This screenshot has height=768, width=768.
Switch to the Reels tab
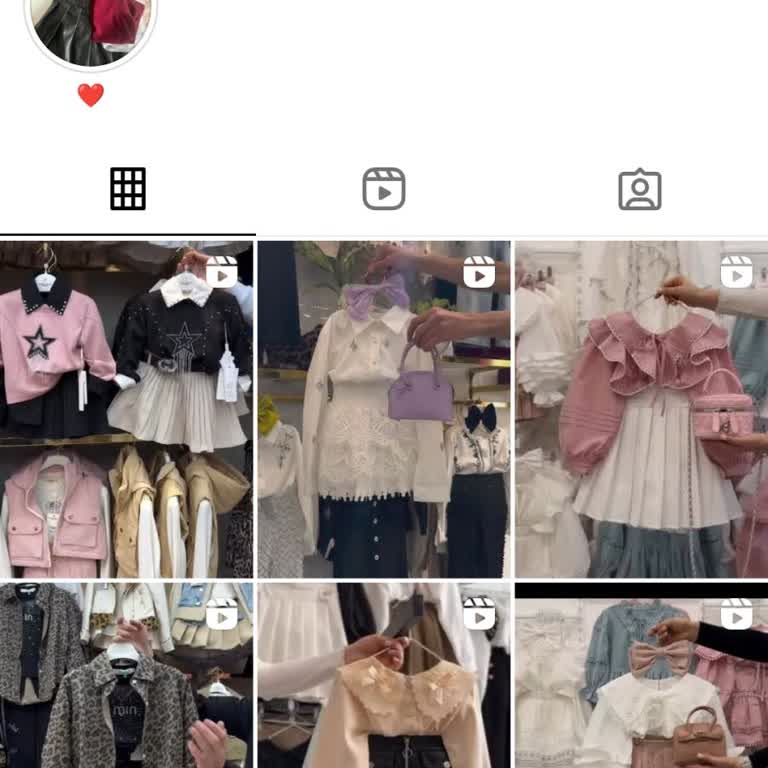point(384,189)
